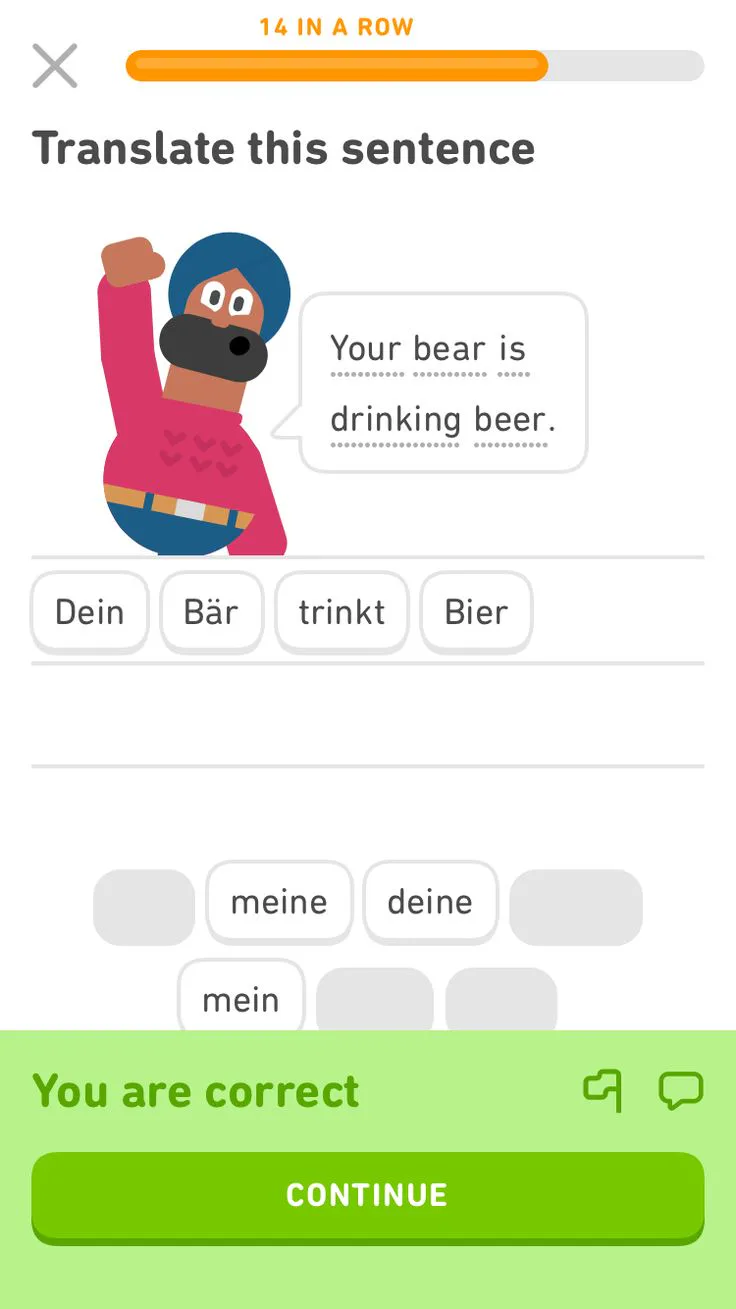This screenshot has width=736, height=1309.
Task: Report this sentence with the flag icon
Action: pos(602,1090)
